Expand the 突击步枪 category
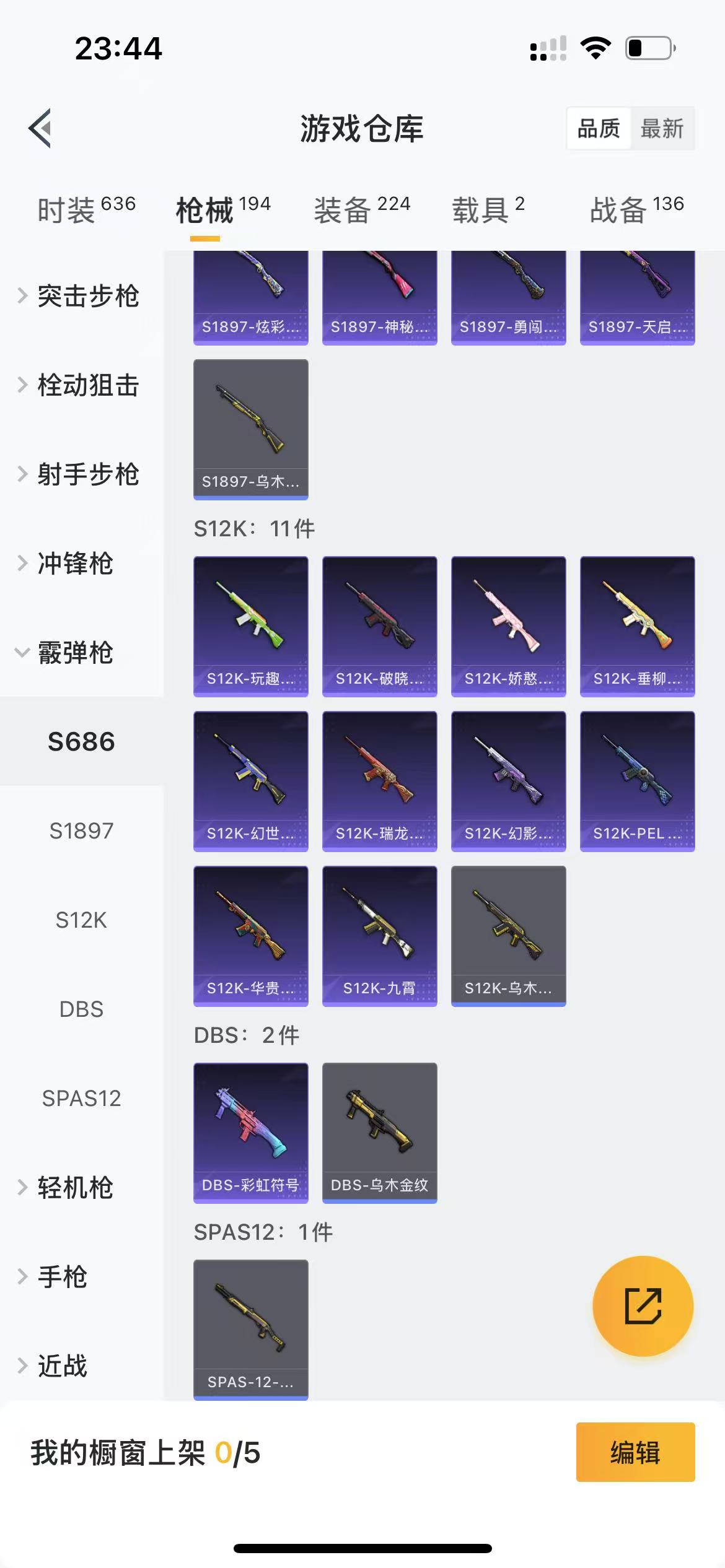 coord(81,296)
